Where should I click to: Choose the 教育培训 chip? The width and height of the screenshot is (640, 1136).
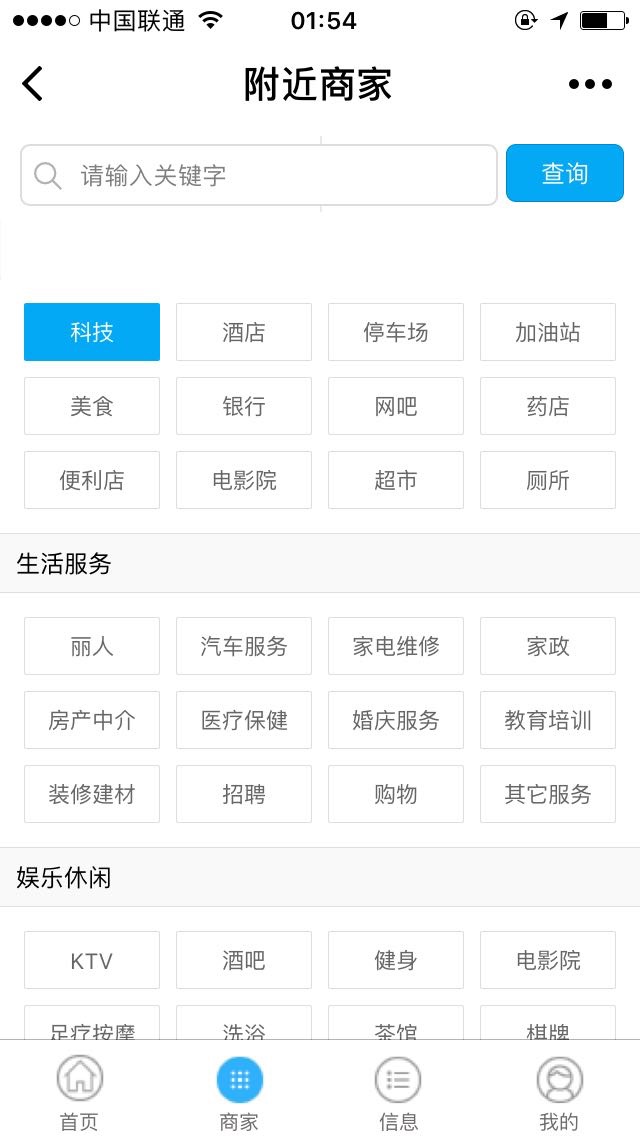[548, 720]
